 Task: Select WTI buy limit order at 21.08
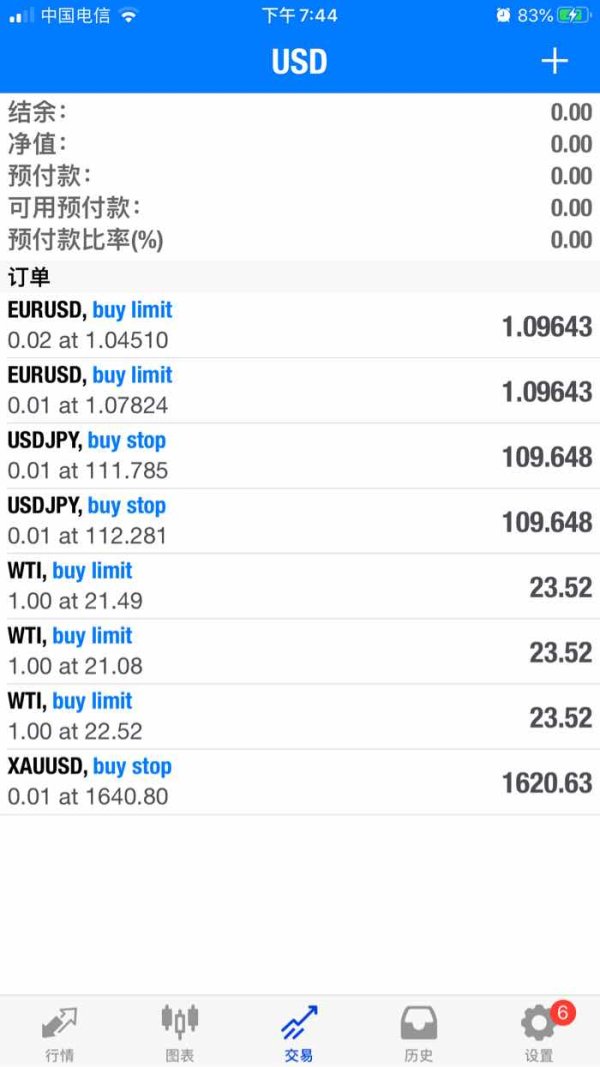300,651
